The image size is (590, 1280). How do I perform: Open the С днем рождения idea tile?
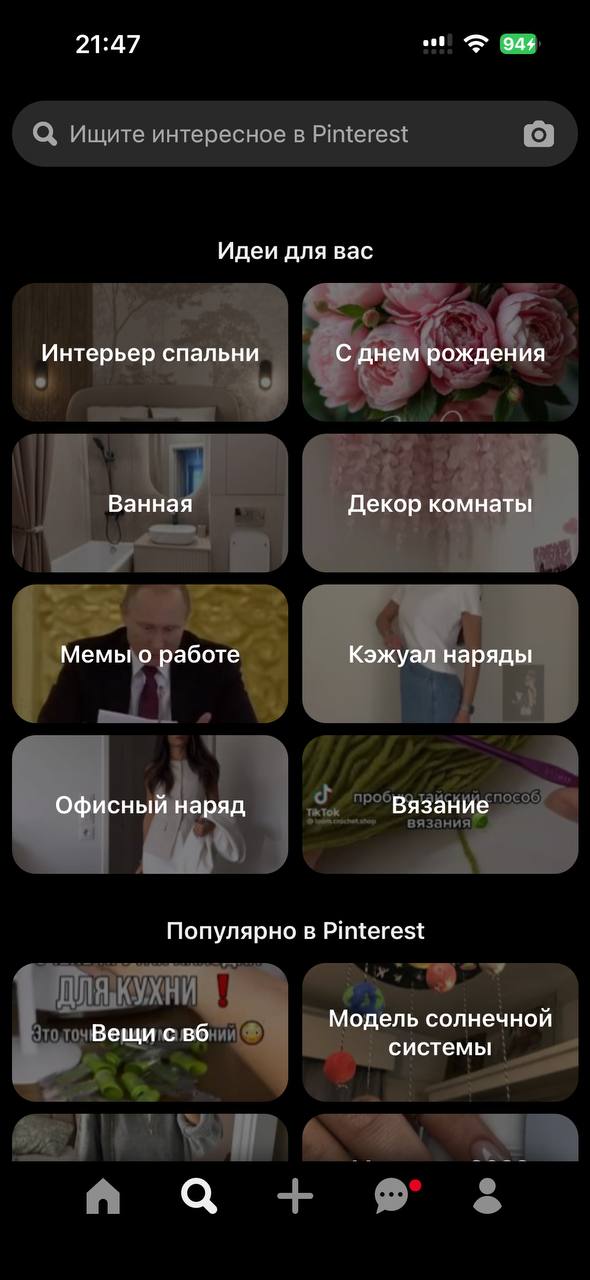pyautogui.click(x=440, y=352)
